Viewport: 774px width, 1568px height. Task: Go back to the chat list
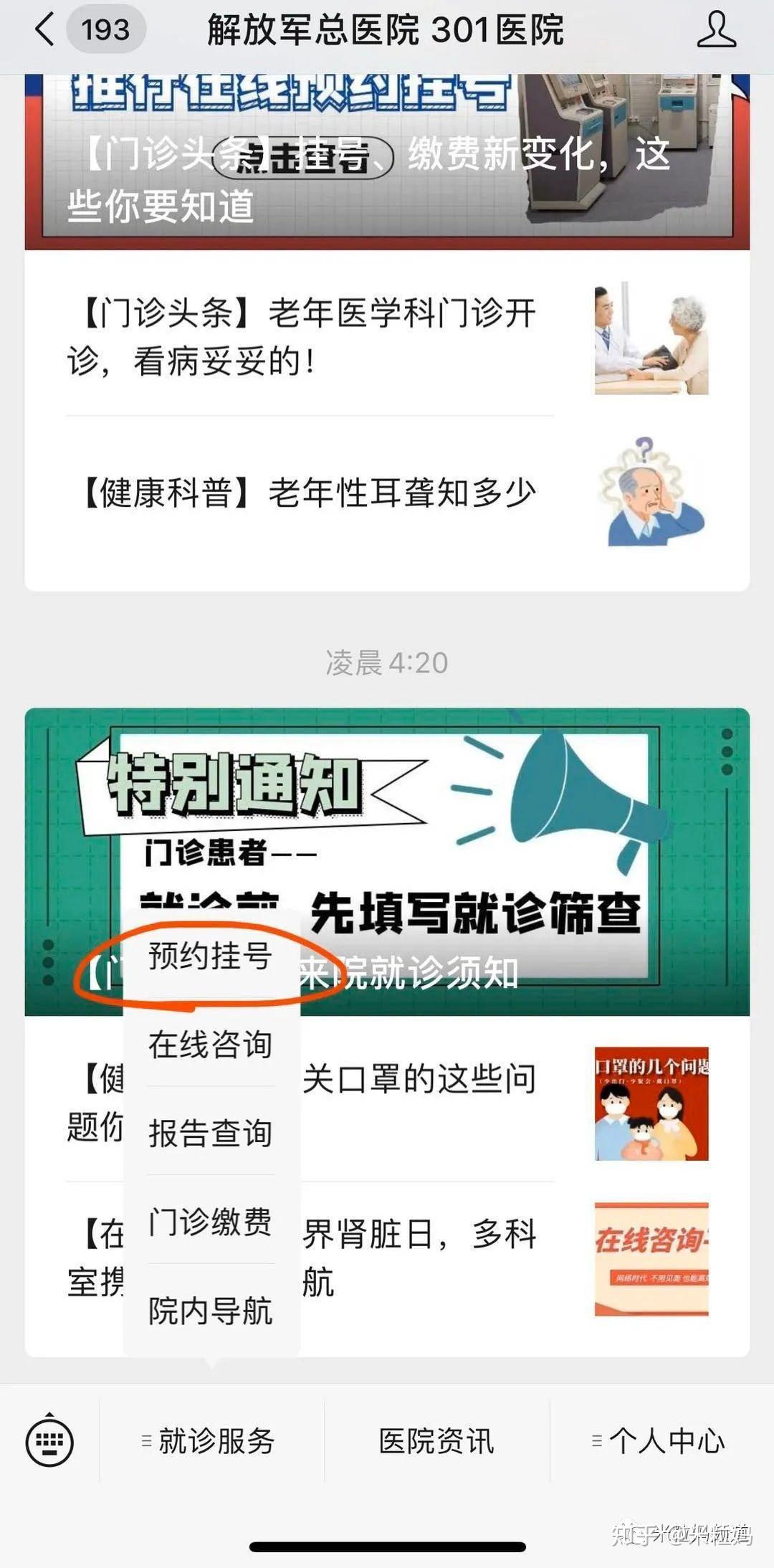pos(44,30)
